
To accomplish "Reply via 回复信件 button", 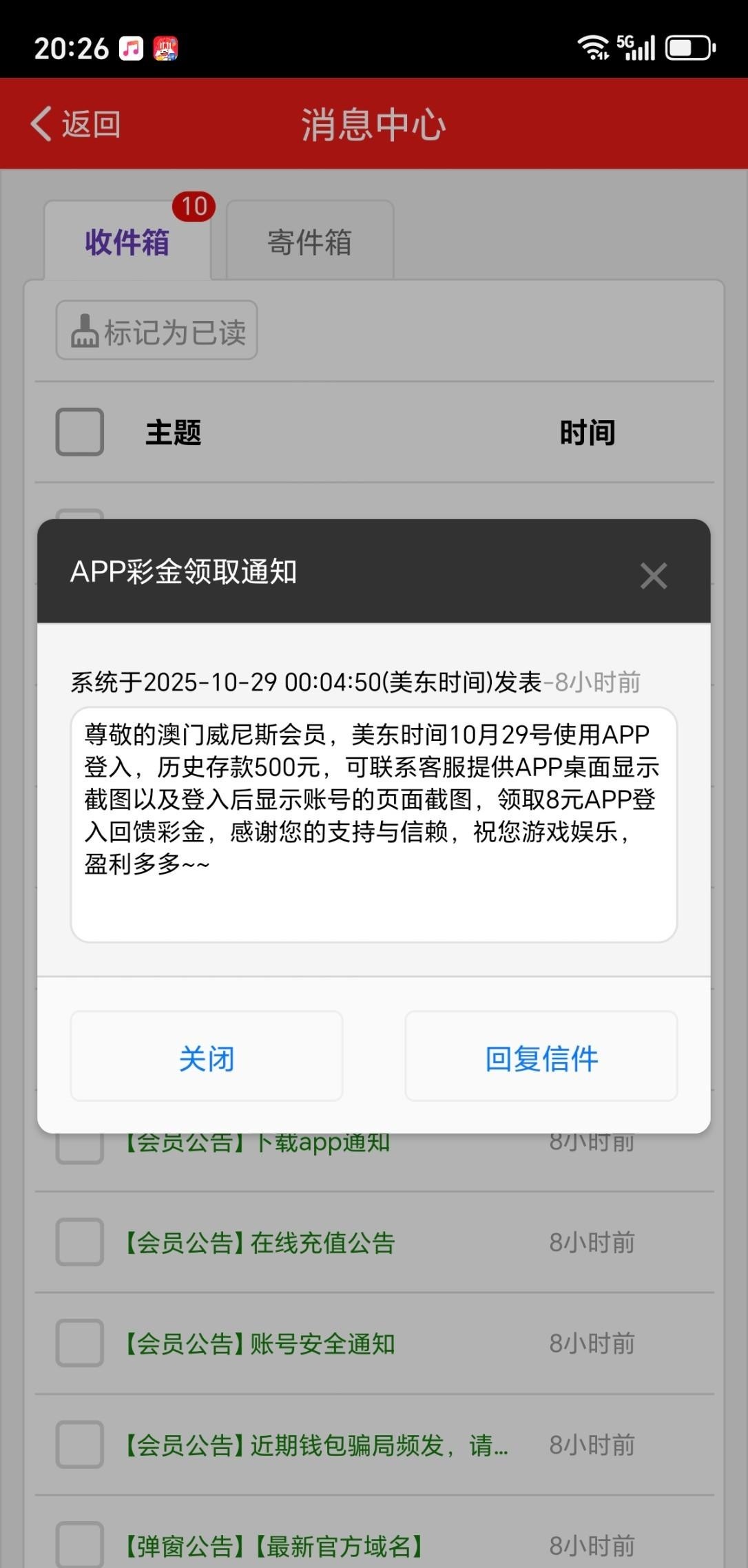I will (x=541, y=1056).
